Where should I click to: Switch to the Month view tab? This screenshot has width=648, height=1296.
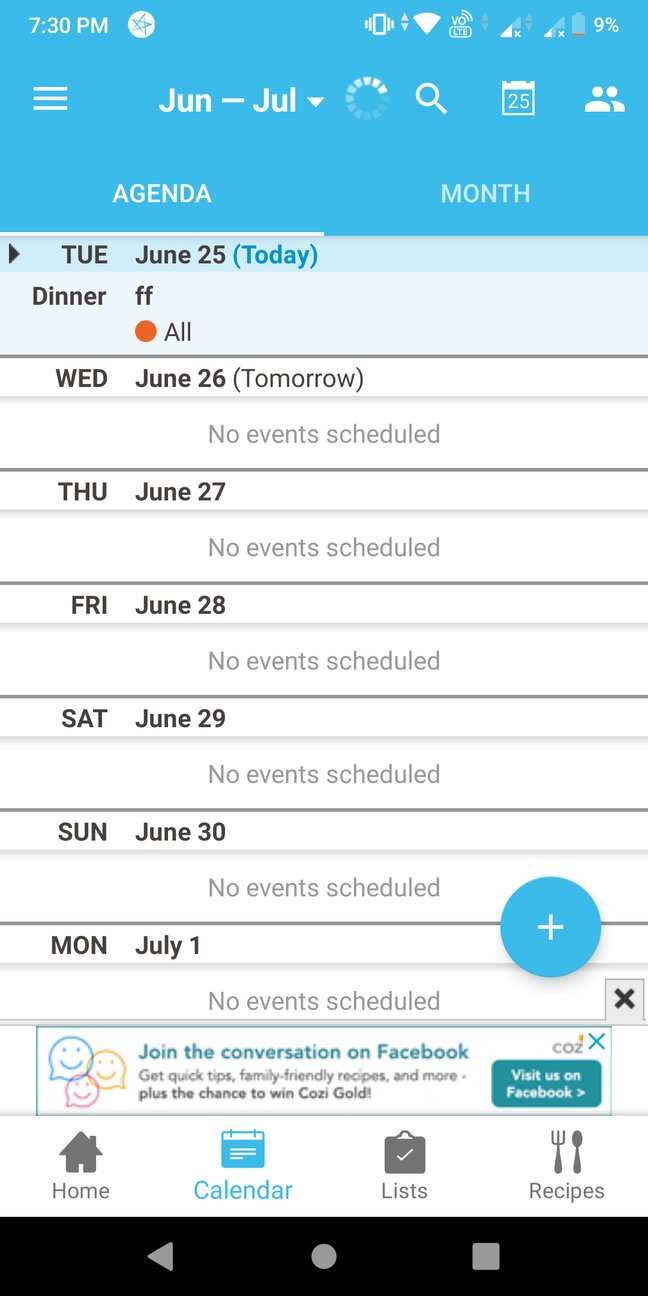coord(485,193)
